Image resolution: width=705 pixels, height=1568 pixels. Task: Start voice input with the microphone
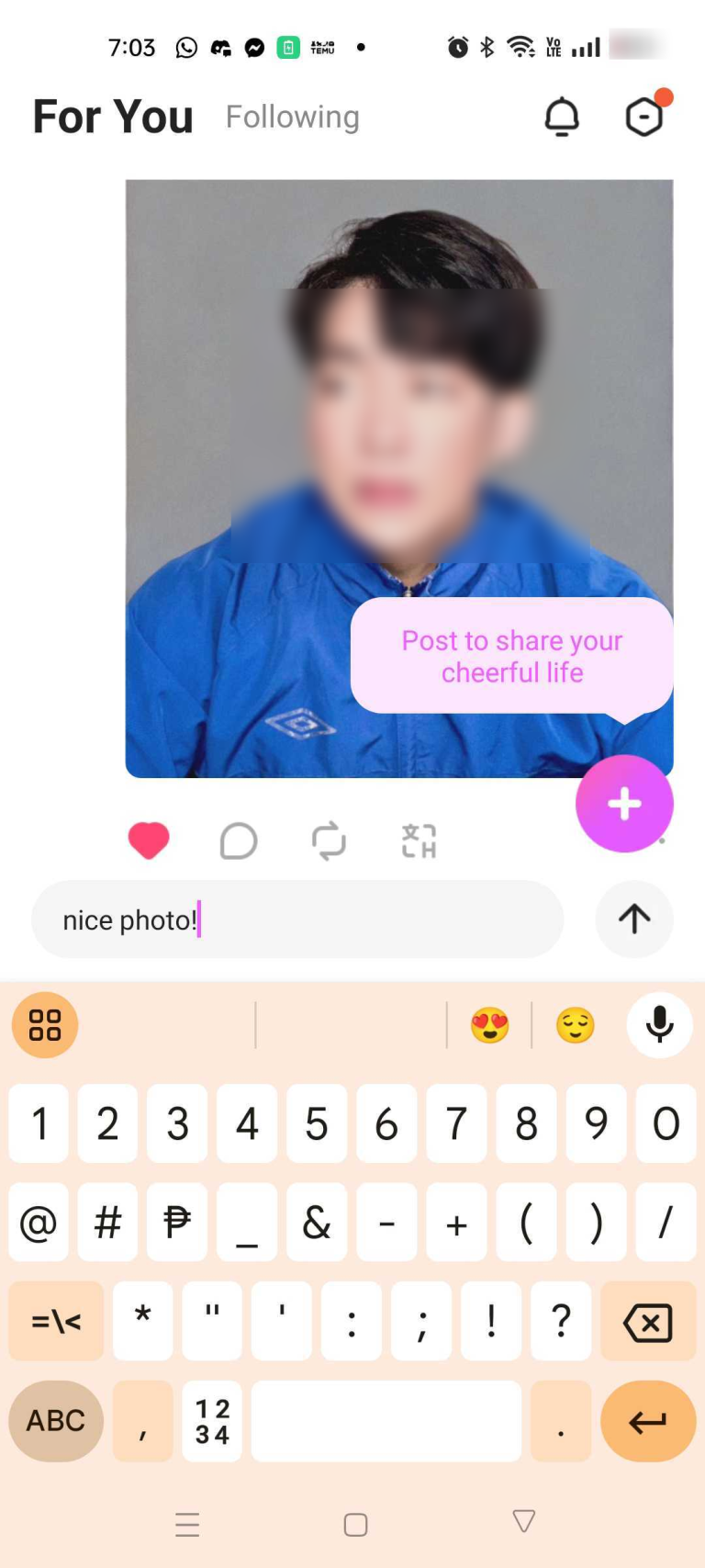659,1025
